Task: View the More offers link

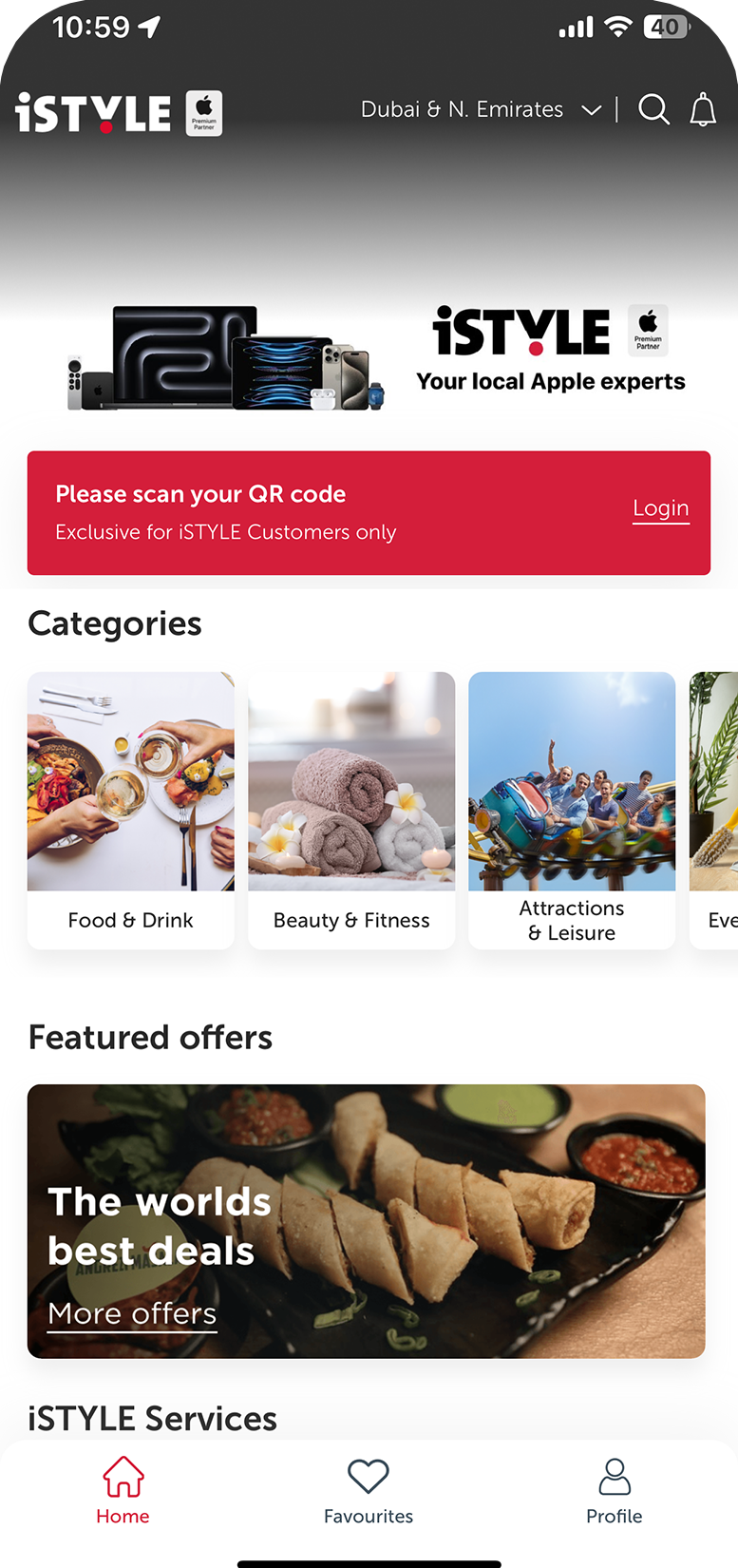Action: [132, 1313]
